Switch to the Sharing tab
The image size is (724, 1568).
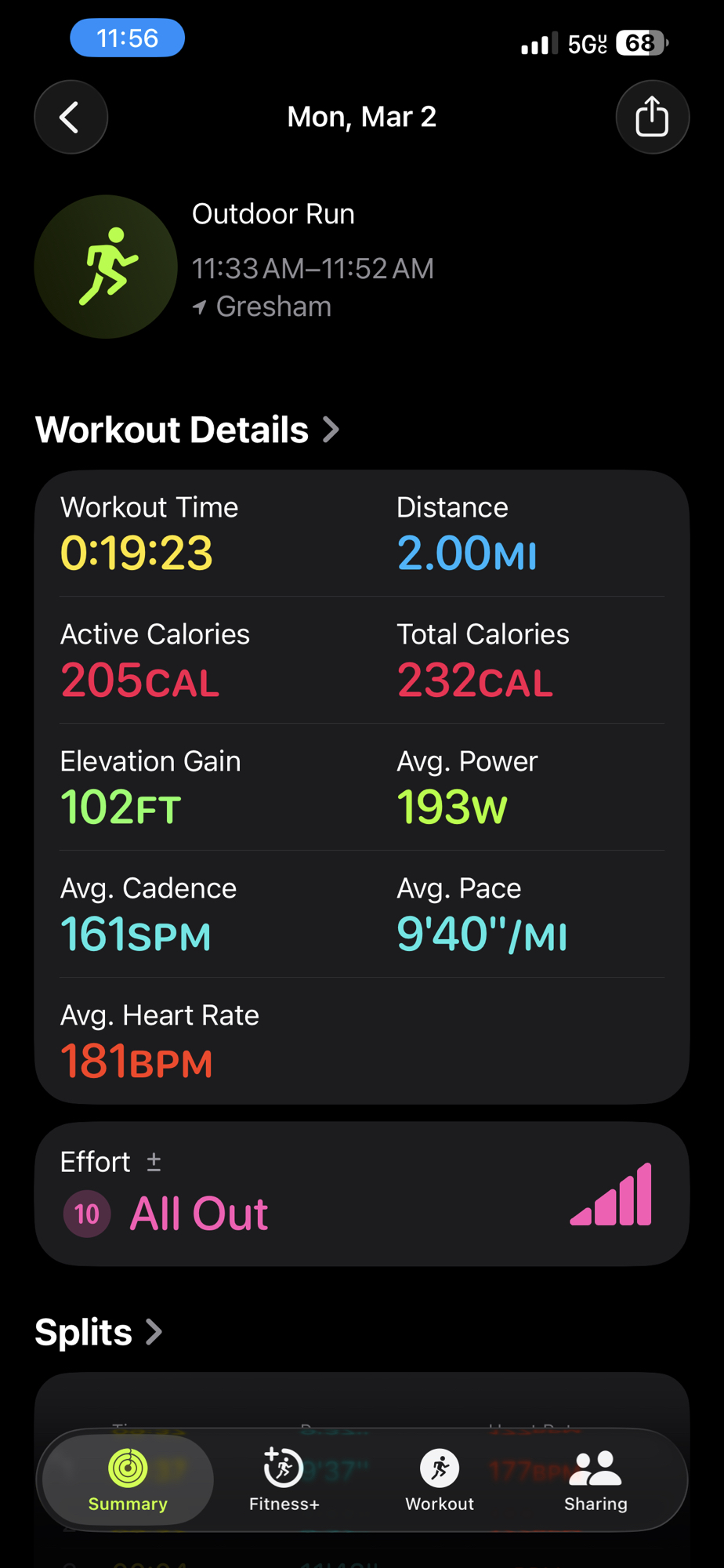[595, 1479]
